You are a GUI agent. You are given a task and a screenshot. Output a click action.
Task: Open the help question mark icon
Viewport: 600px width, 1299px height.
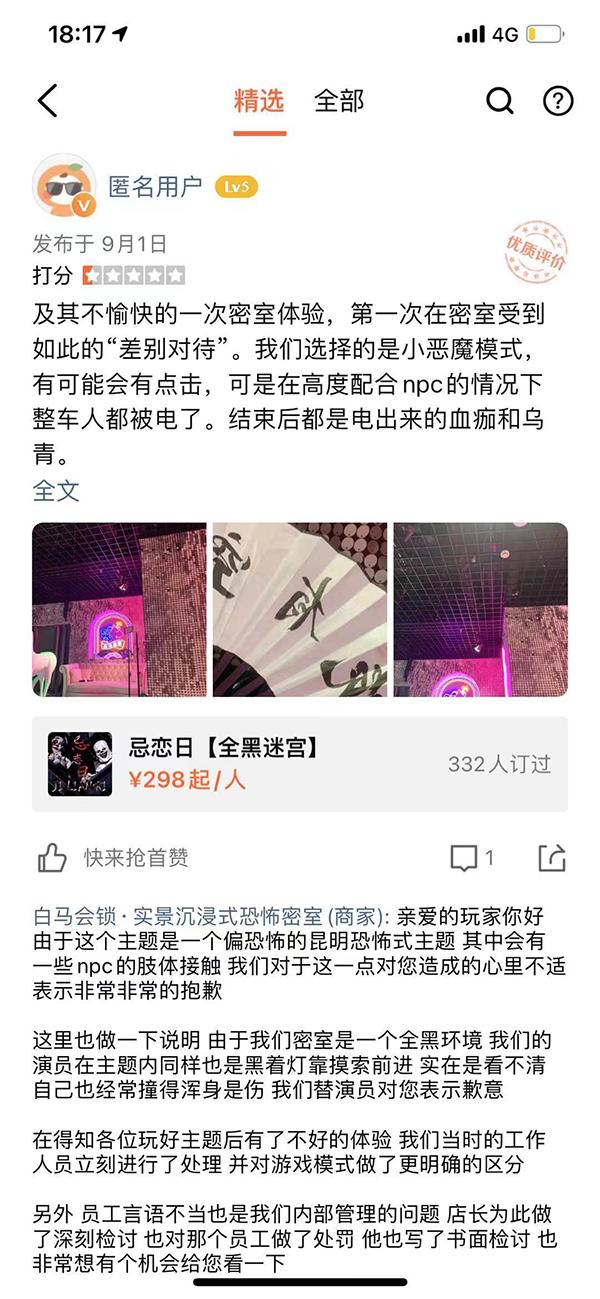(557, 101)
